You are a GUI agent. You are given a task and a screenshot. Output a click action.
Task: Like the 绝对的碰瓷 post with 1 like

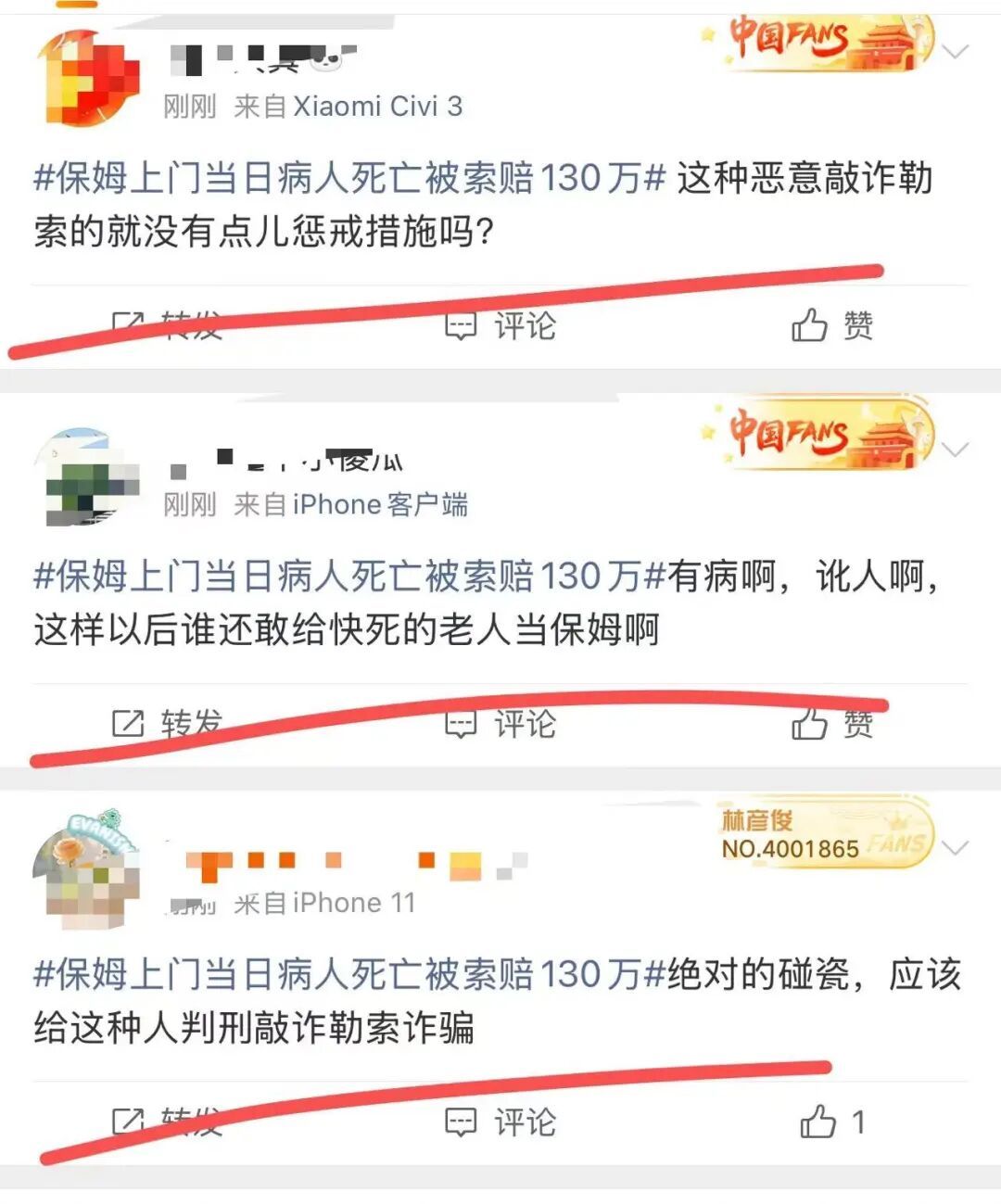point(831,1122)
